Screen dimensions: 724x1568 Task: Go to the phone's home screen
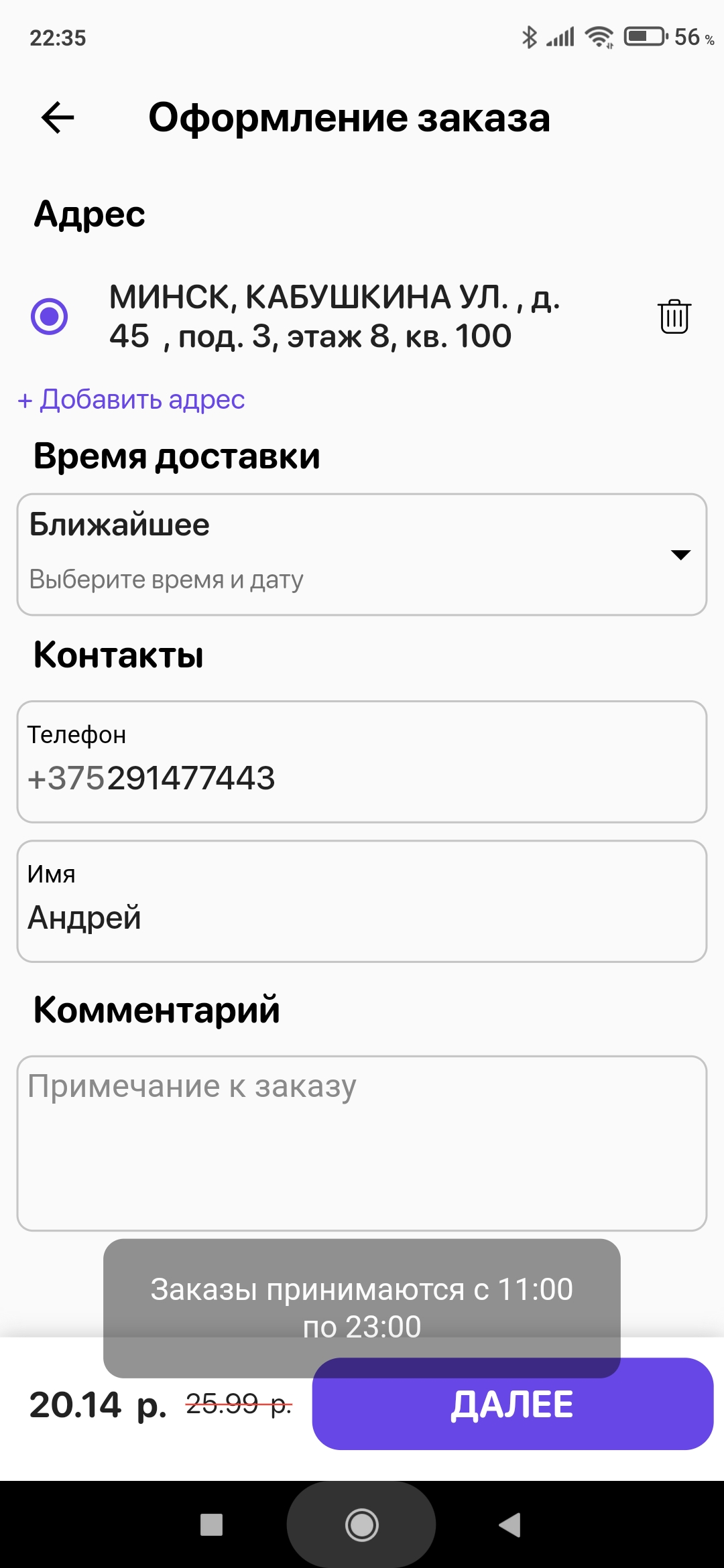(x=362, y=1525)
